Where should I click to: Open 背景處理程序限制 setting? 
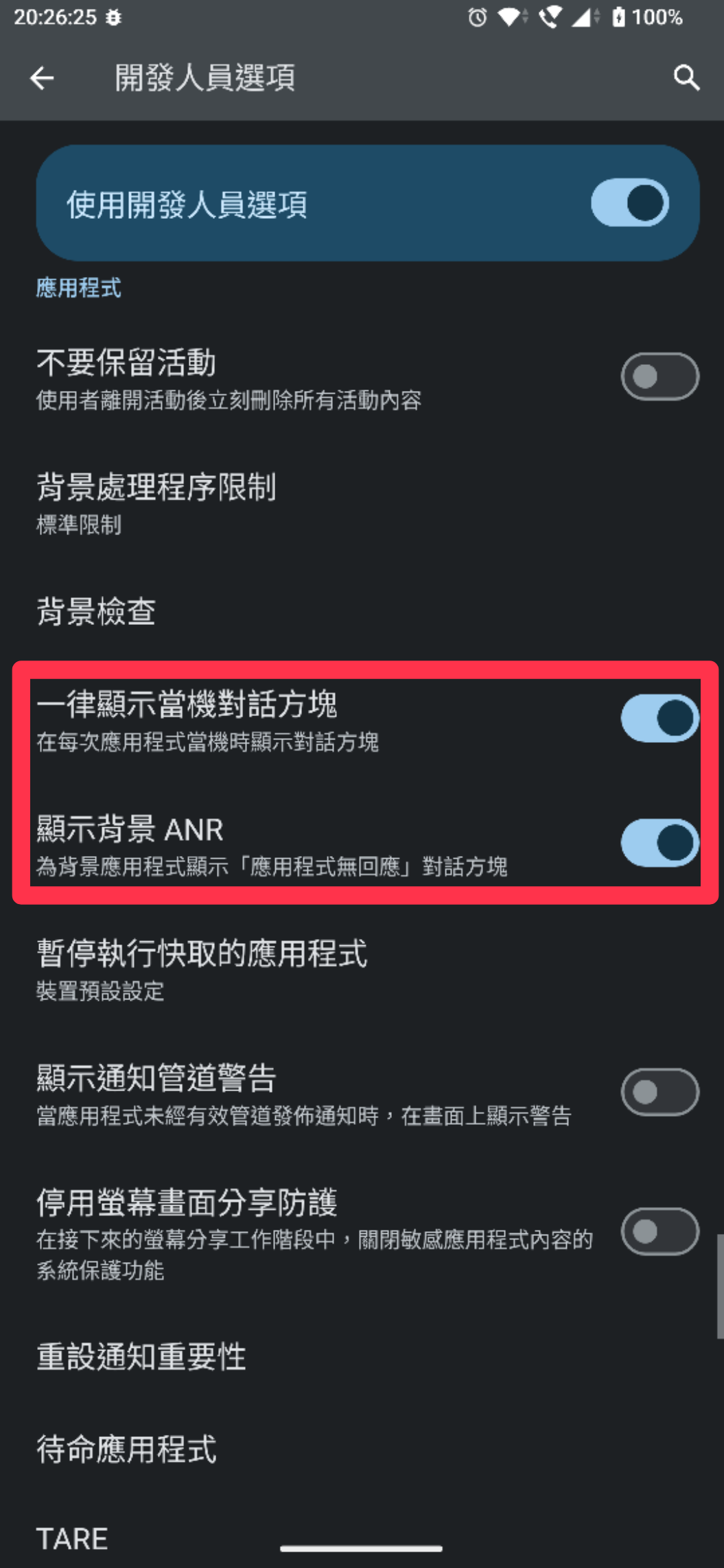click(156, 502)
